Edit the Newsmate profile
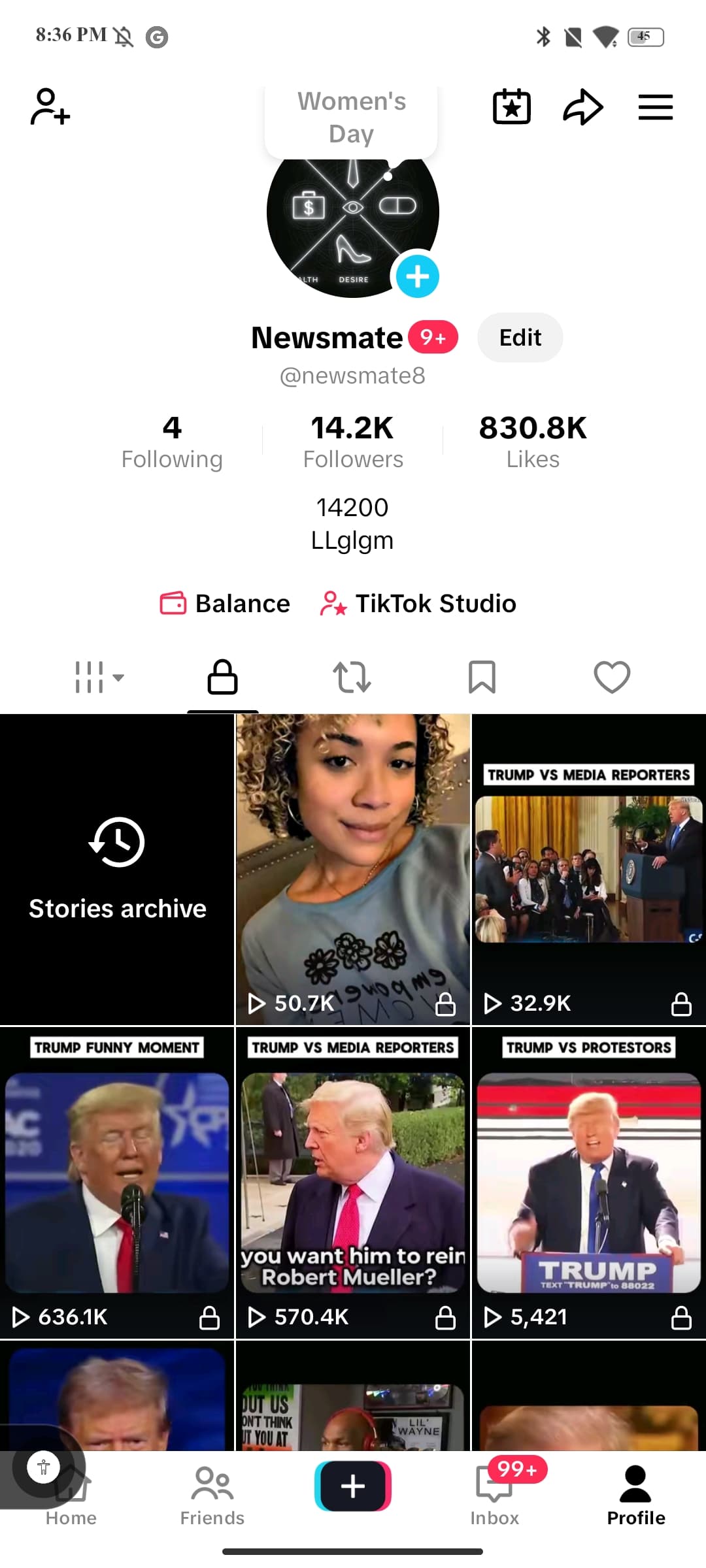Screen dimensions: 706x1568 coord(520,338)
